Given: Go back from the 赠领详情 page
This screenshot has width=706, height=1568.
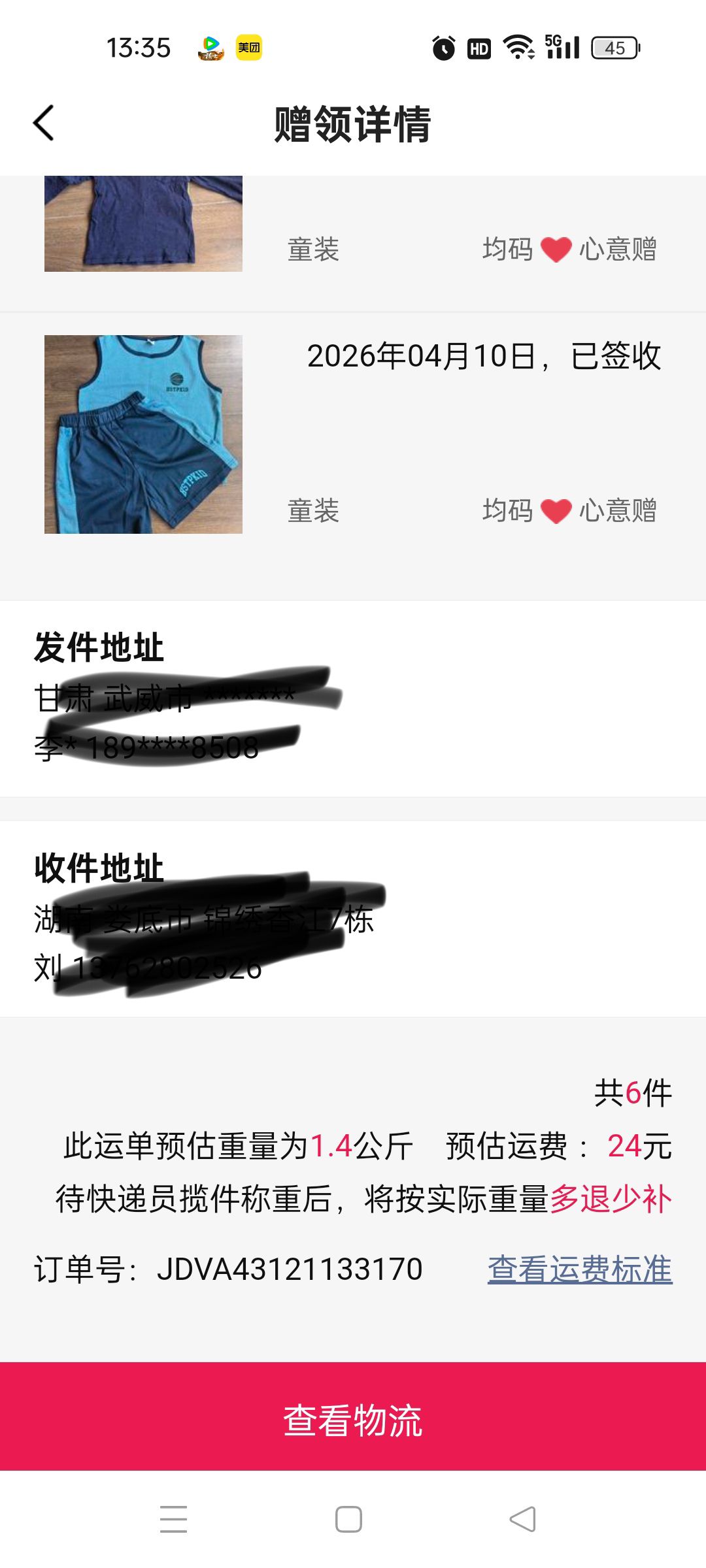Looking at the screenshot, I should pos(43,123).
